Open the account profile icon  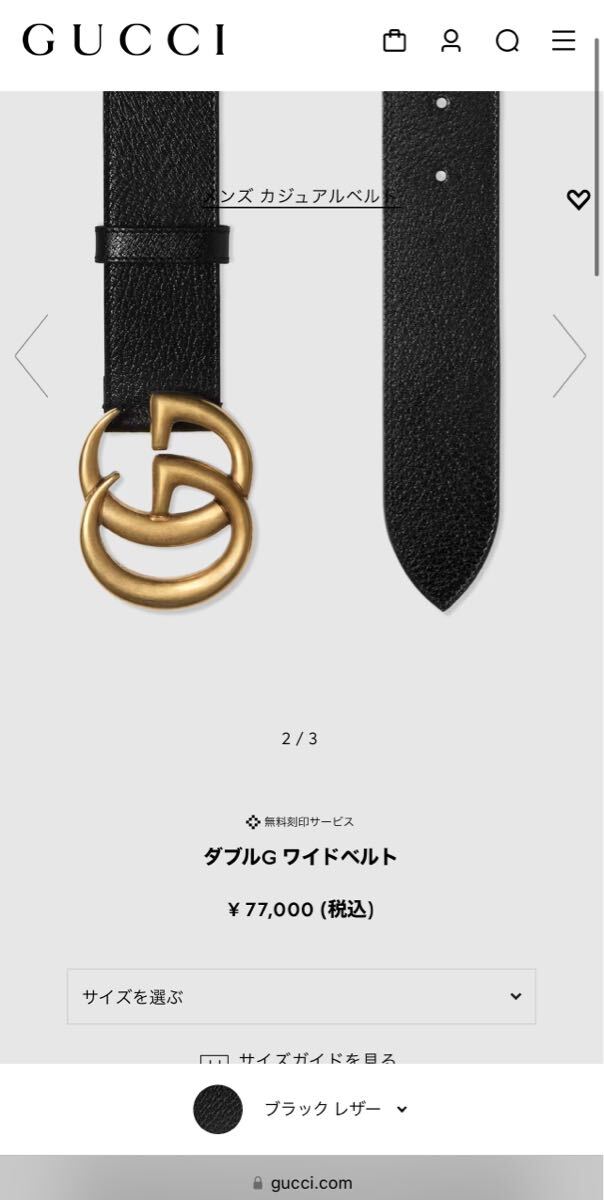pos(451,41)
